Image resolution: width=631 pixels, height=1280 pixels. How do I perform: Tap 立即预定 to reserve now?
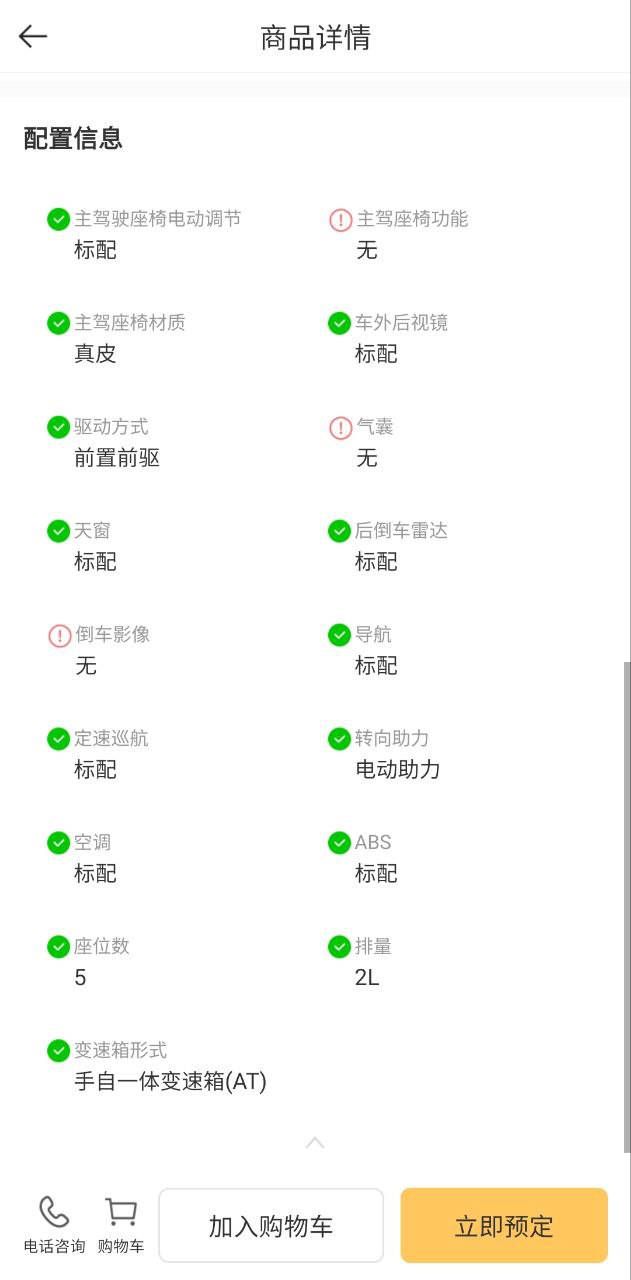[504, 1226]
